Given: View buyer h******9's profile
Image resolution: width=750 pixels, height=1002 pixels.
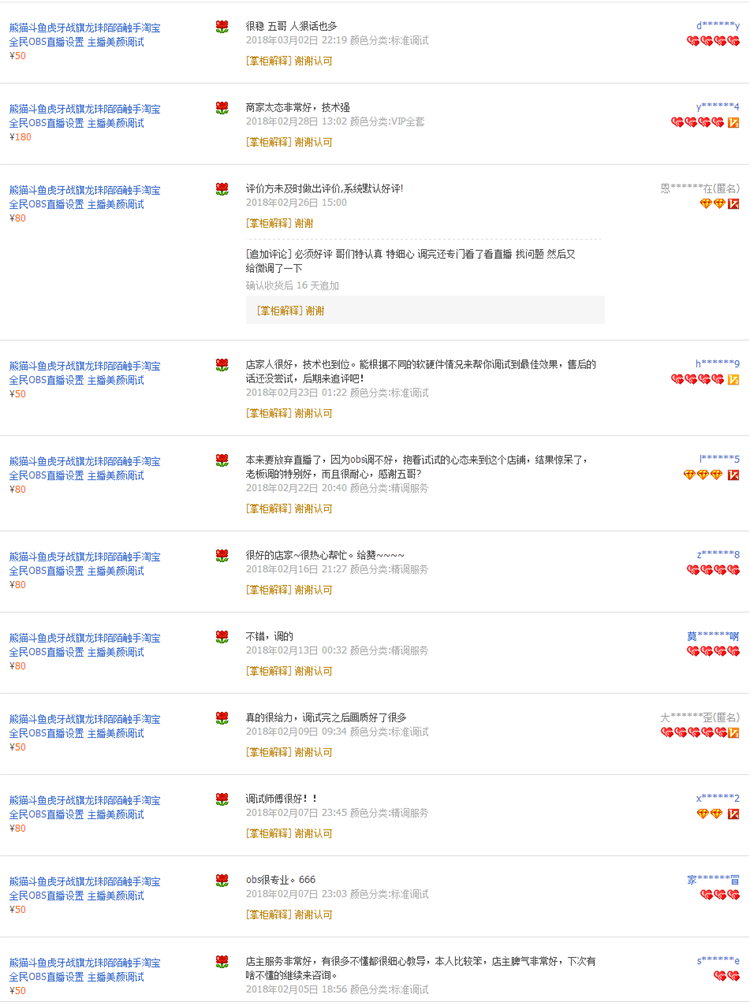Looking at the screenshot, I should click(x=717, y=364).
